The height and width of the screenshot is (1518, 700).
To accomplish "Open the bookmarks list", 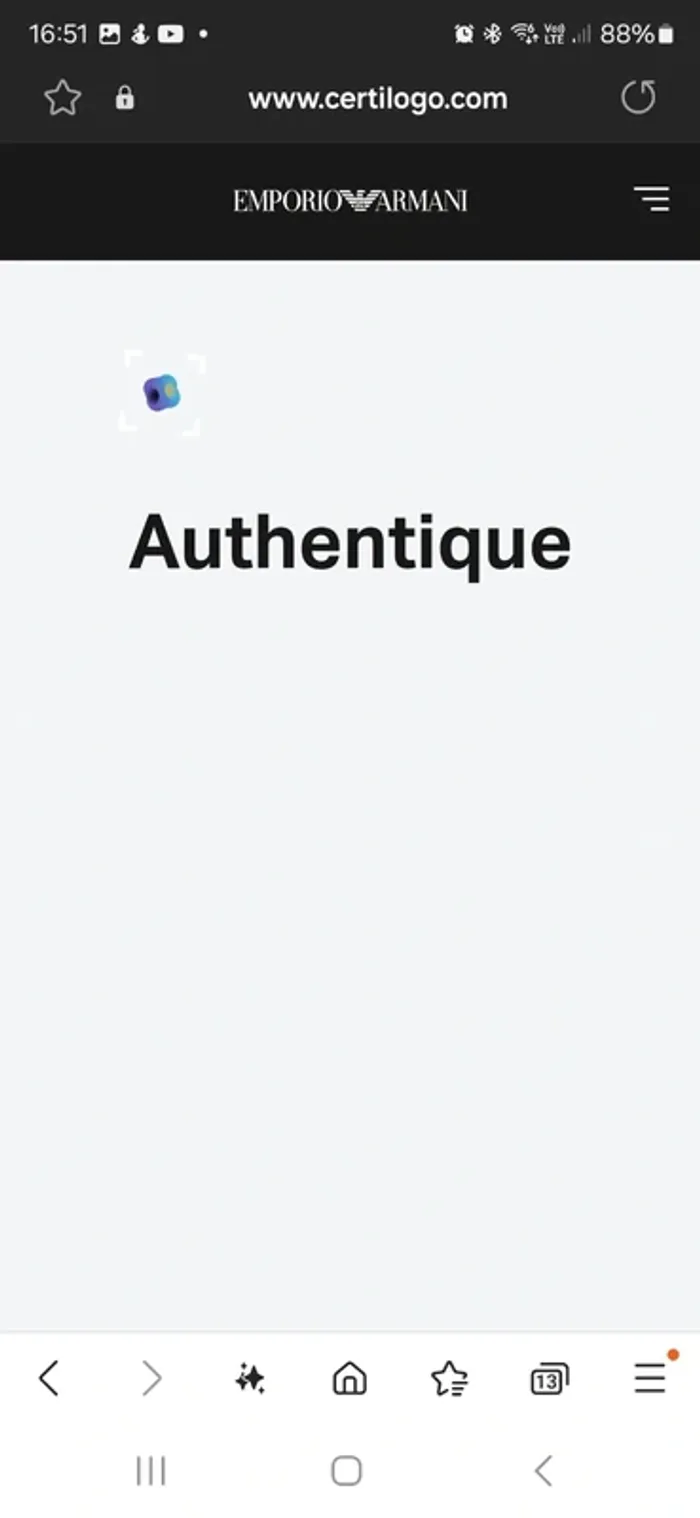I will click(x=449, y=1379).
